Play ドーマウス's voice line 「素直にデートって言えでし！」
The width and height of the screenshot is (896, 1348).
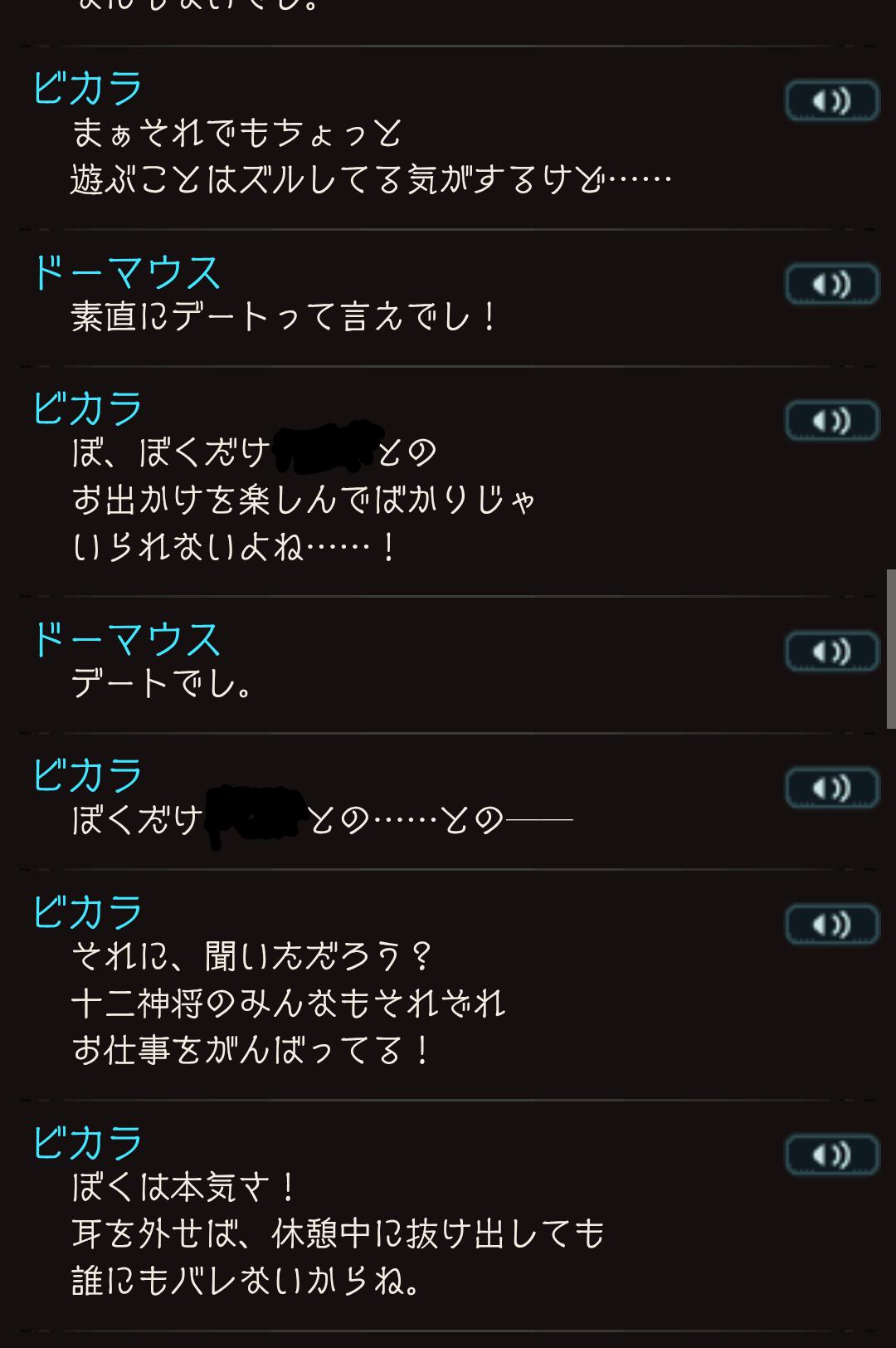[831, 285]
